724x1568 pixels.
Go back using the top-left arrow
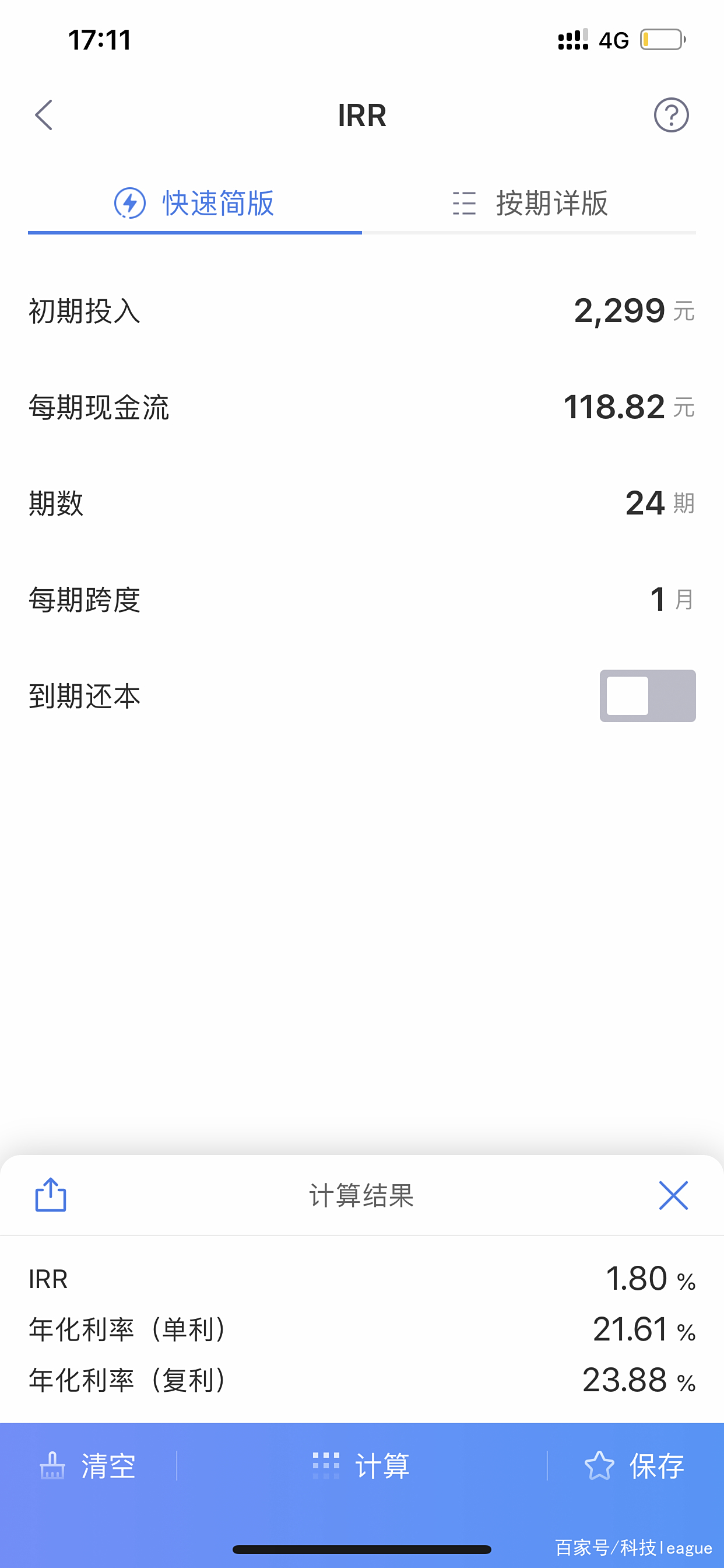click(44, 115)
